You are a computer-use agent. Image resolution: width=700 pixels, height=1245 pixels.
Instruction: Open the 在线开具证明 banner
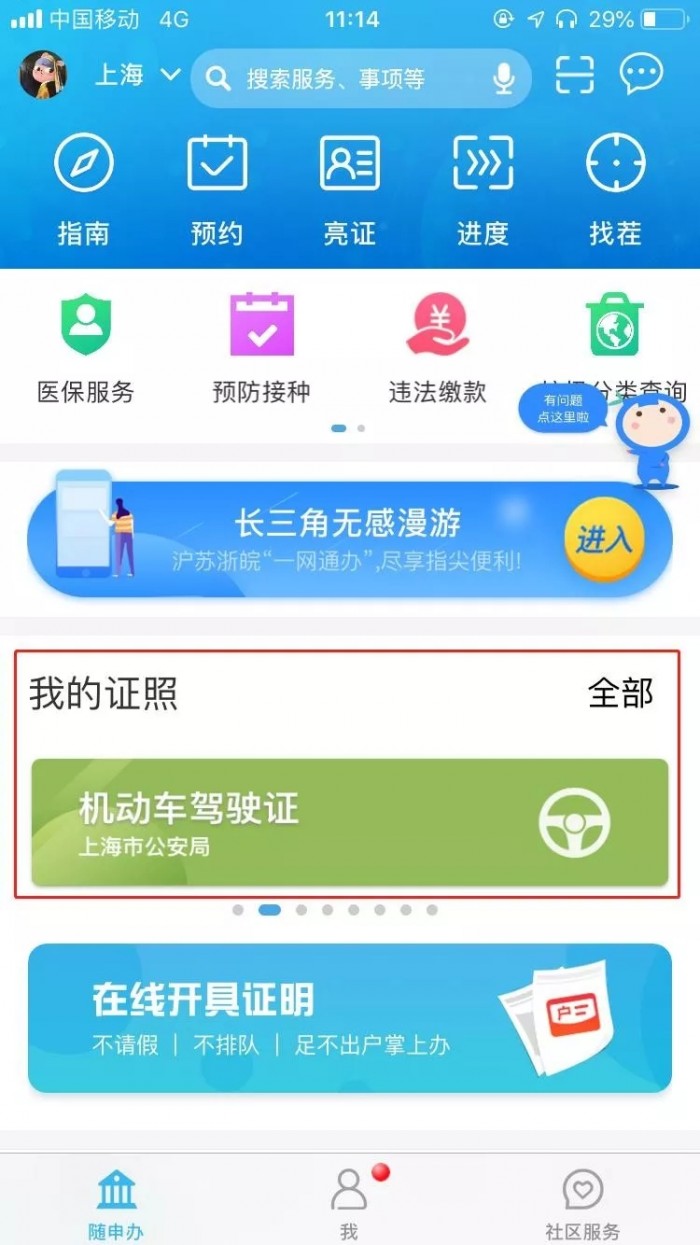[349, 1017]
